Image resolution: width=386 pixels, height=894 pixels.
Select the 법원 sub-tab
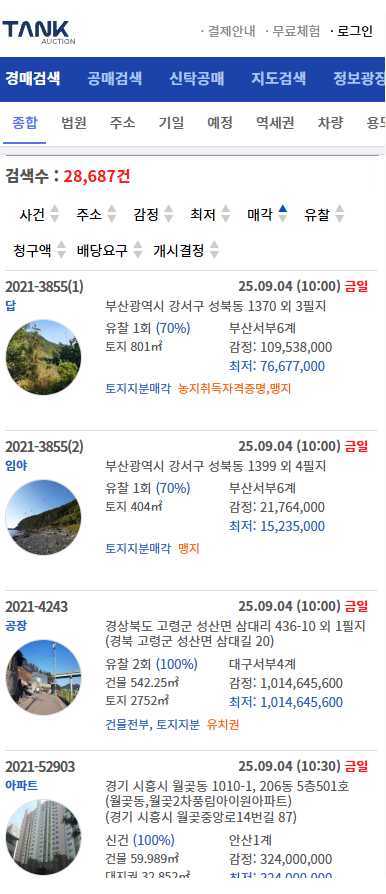74,123
